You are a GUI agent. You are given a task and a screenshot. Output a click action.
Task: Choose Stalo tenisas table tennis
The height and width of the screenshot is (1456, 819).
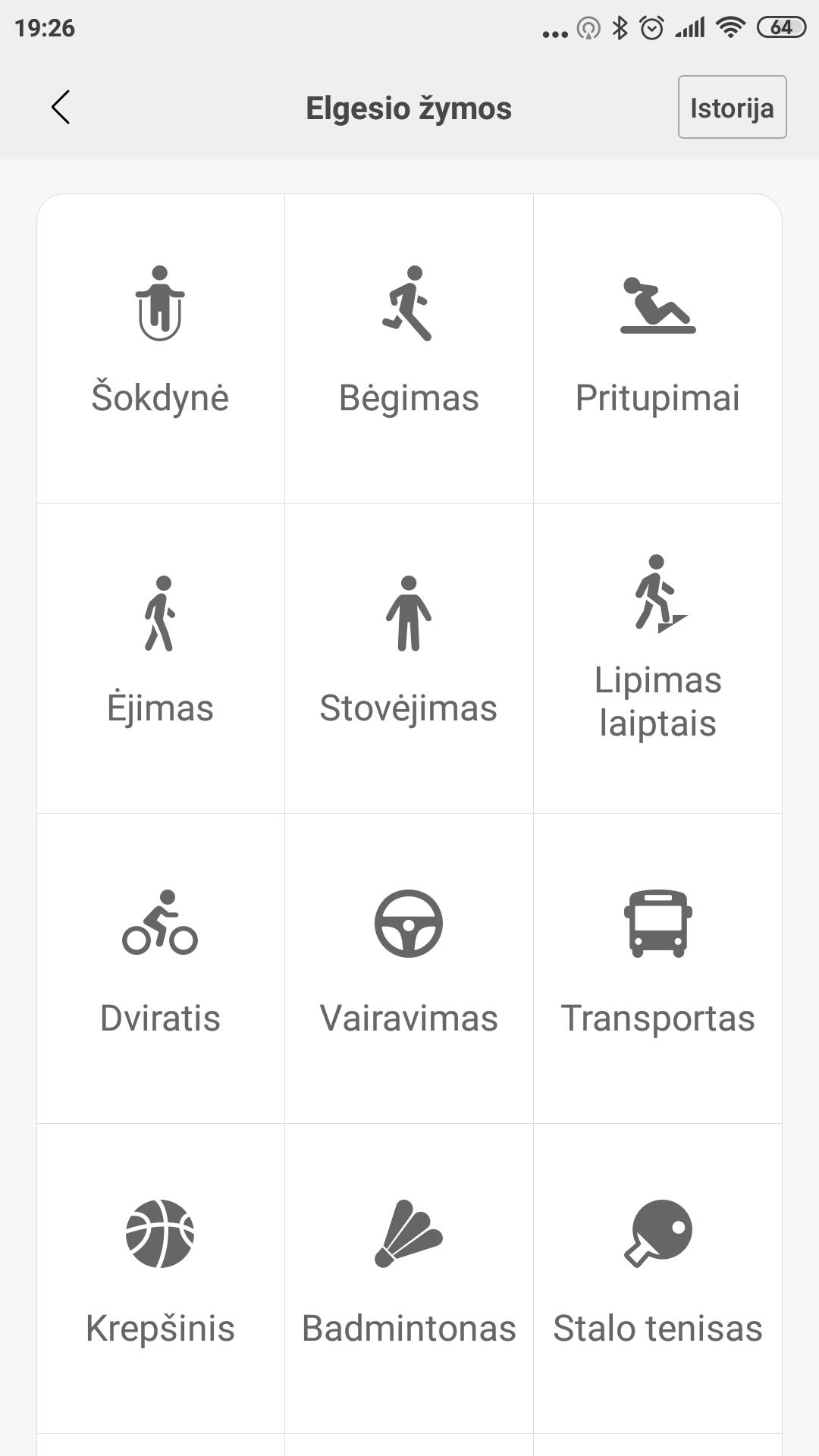tap(657, 1279)
